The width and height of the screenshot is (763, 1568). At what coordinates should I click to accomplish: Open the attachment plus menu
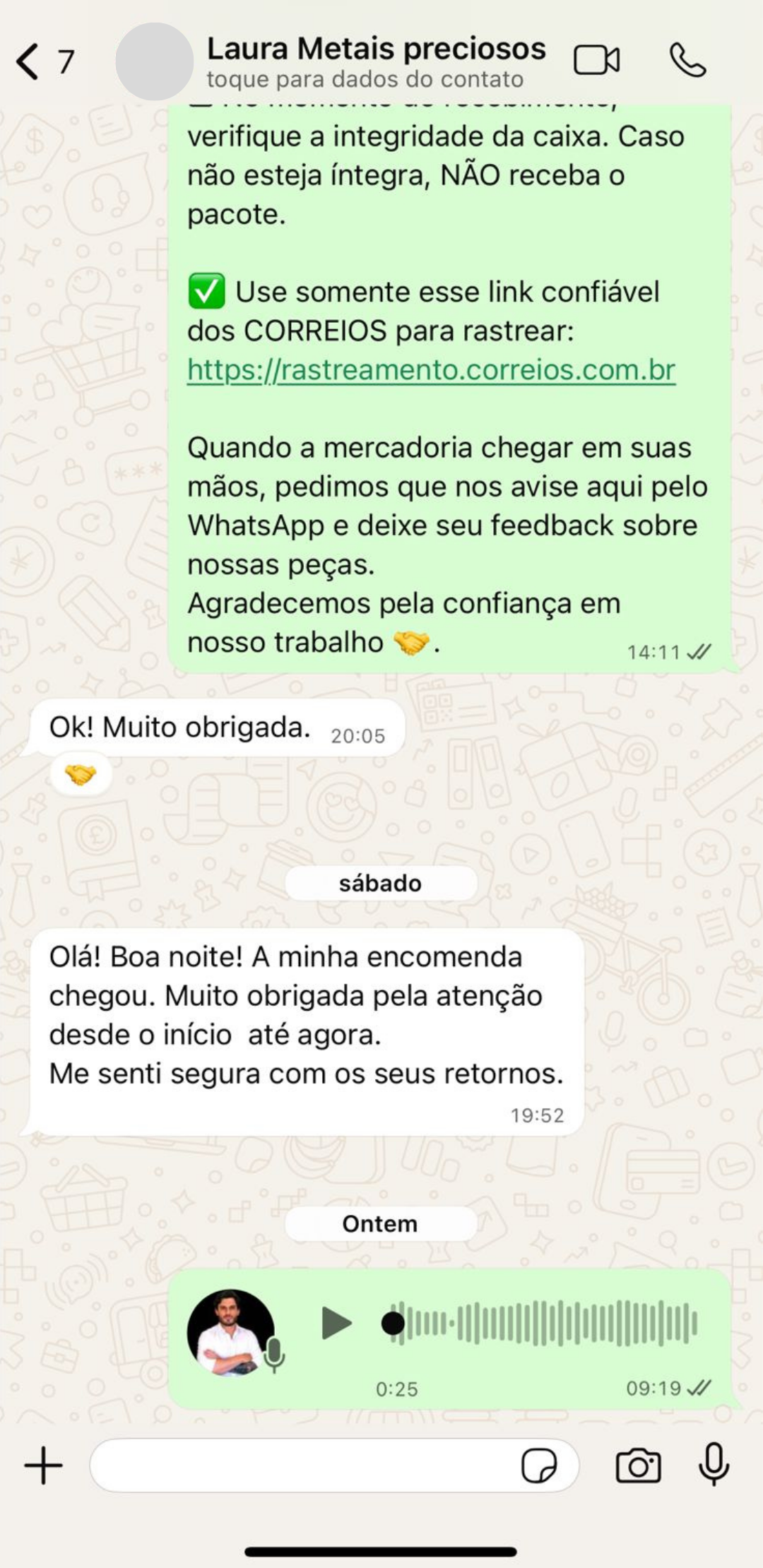point(44,1466)
